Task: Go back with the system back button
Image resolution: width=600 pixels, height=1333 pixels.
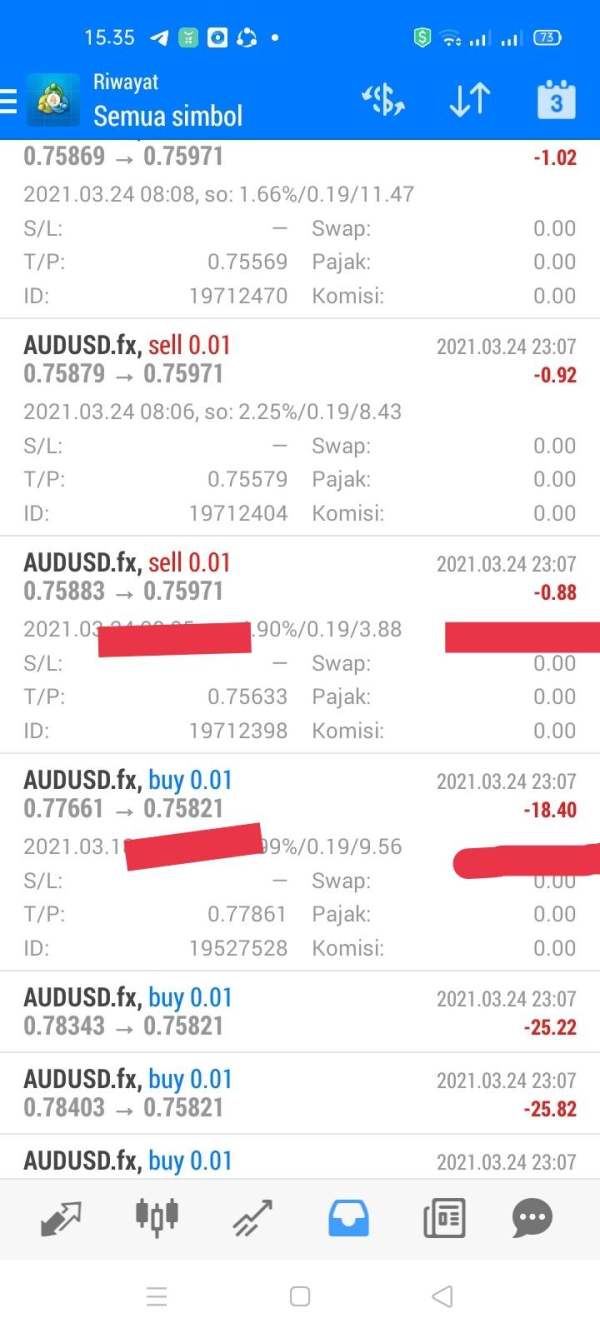Action: click(x=442, y=1296)
